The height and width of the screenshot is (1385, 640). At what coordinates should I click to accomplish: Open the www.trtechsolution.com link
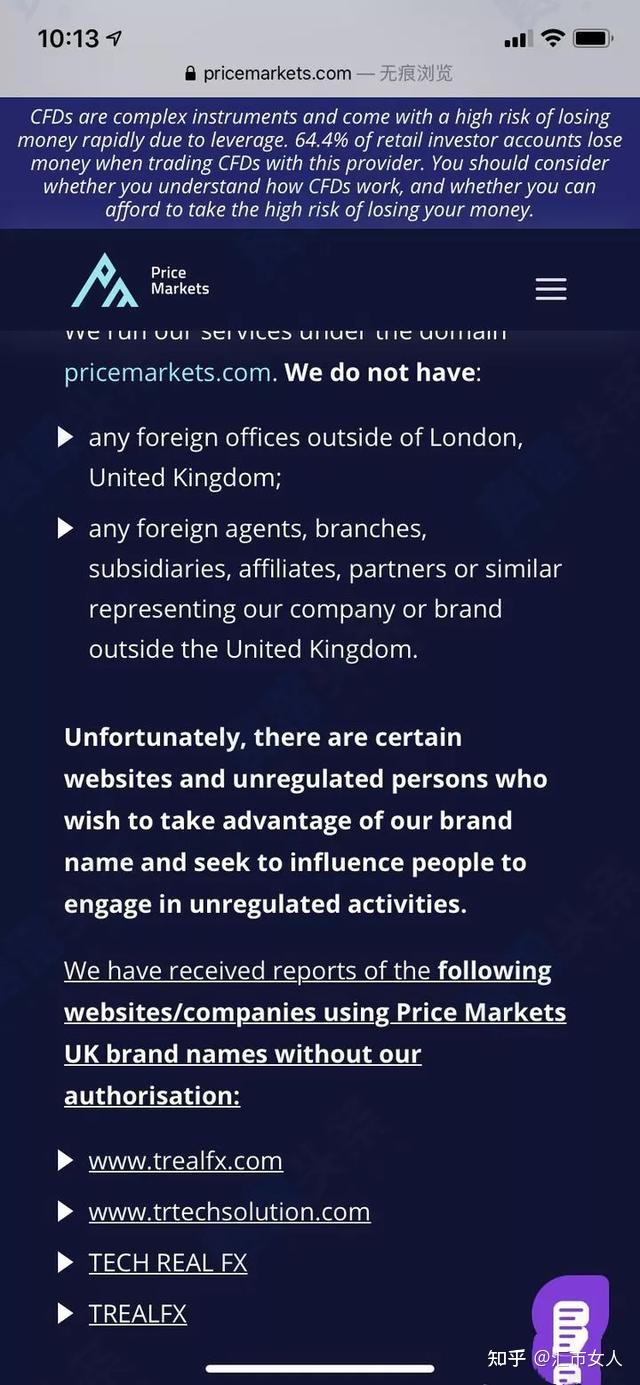tap(229, 1212)
